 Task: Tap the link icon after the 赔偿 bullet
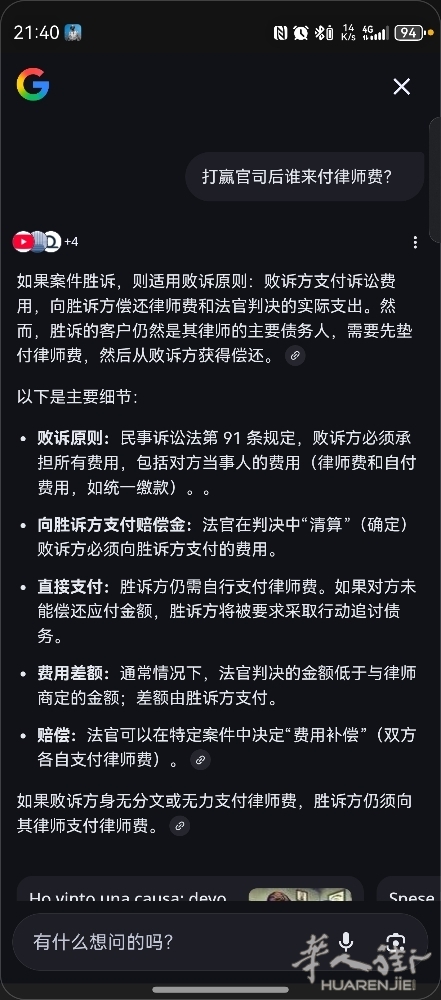pos(200,760)
